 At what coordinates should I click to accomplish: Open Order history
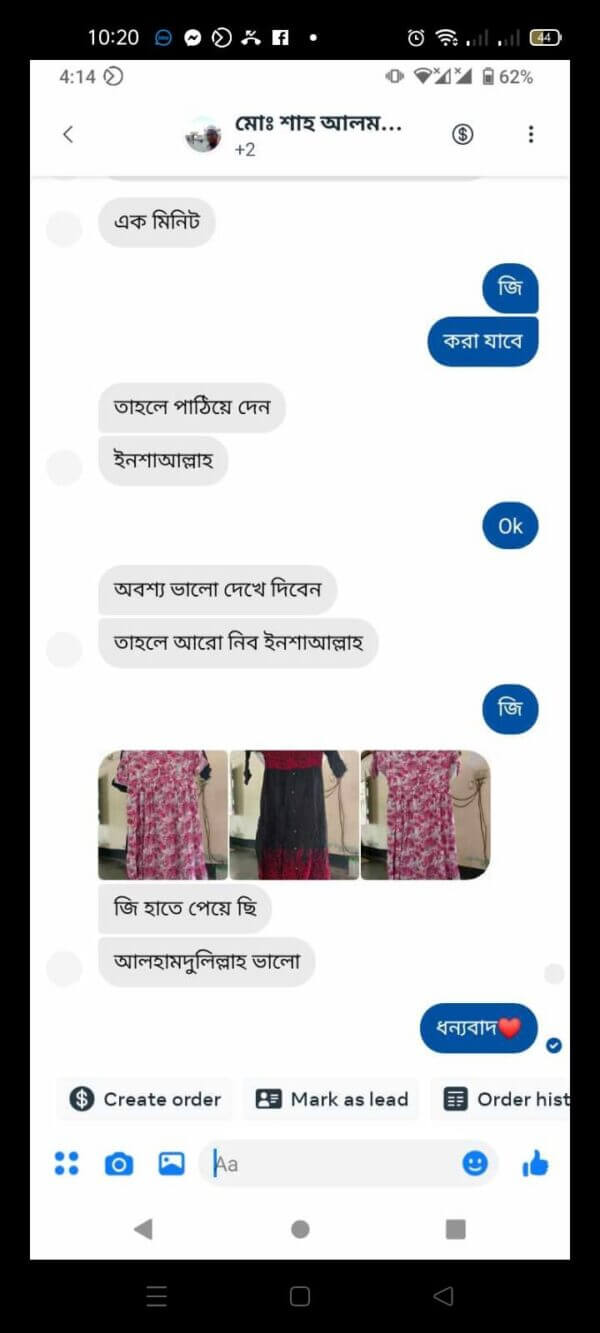(x=506, y=1099)
